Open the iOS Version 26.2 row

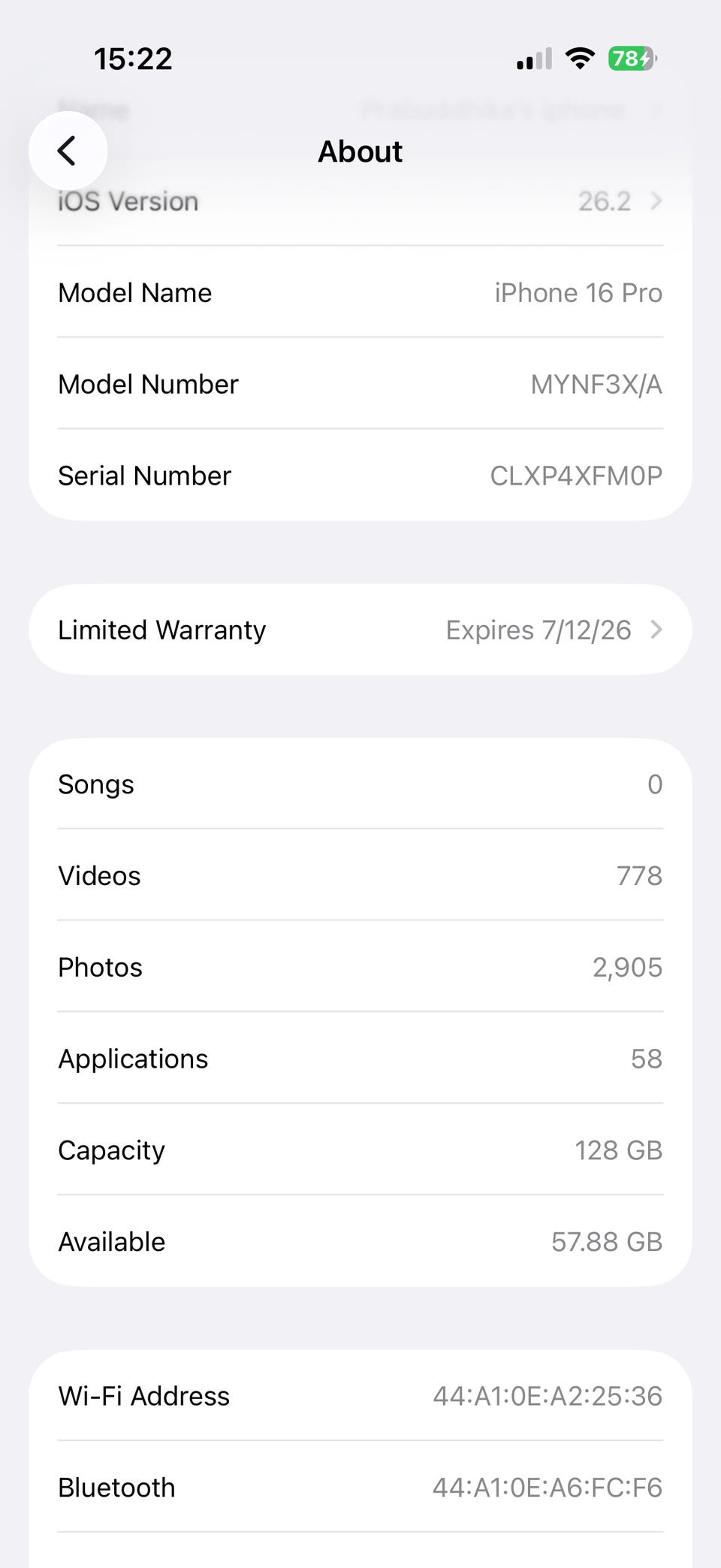[360, 201]
